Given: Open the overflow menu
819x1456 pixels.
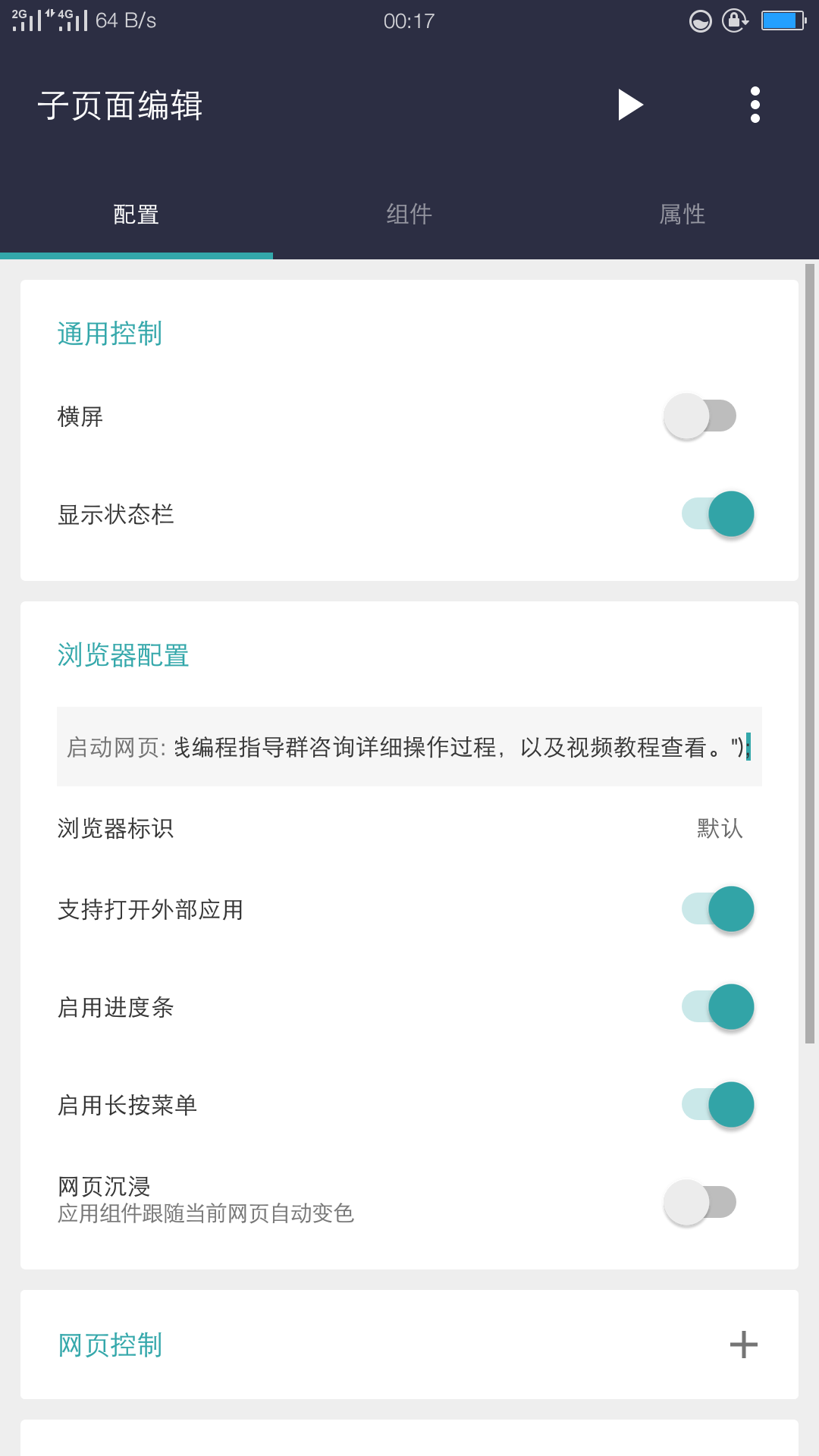Looking at the screenshot, I should click(755, 105).
